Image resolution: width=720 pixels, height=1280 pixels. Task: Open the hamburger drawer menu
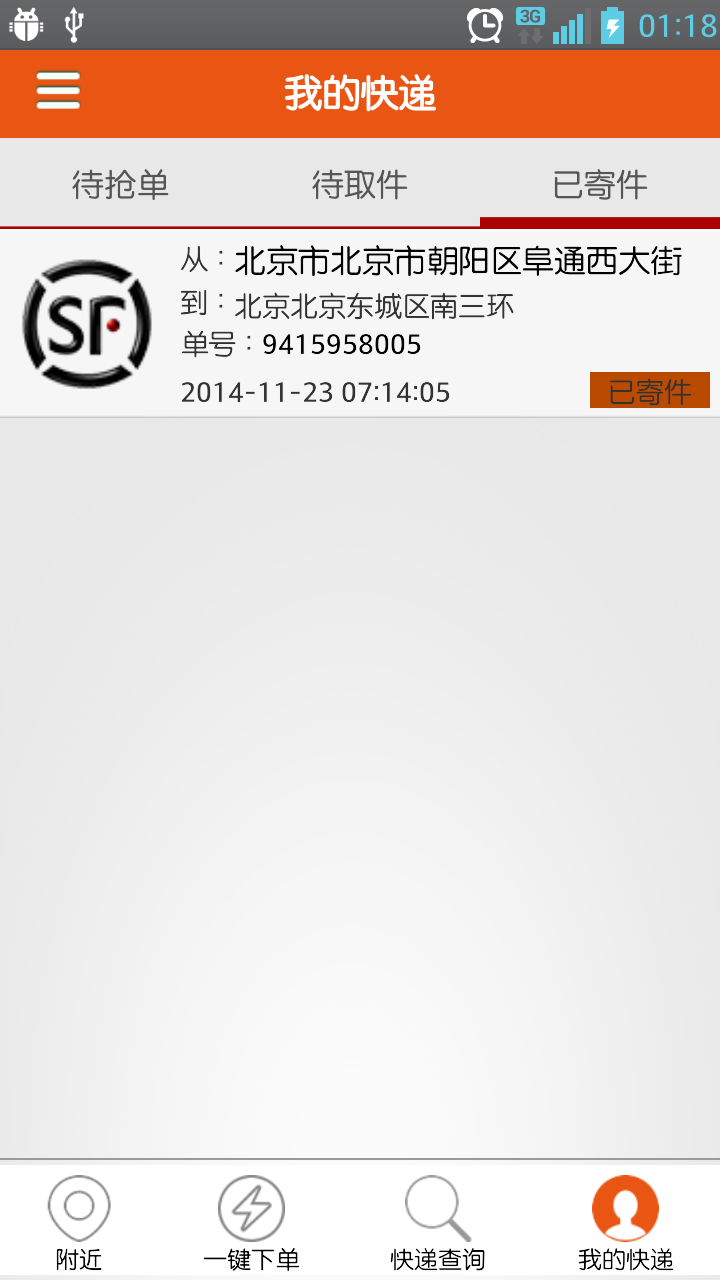click(58, 92)
